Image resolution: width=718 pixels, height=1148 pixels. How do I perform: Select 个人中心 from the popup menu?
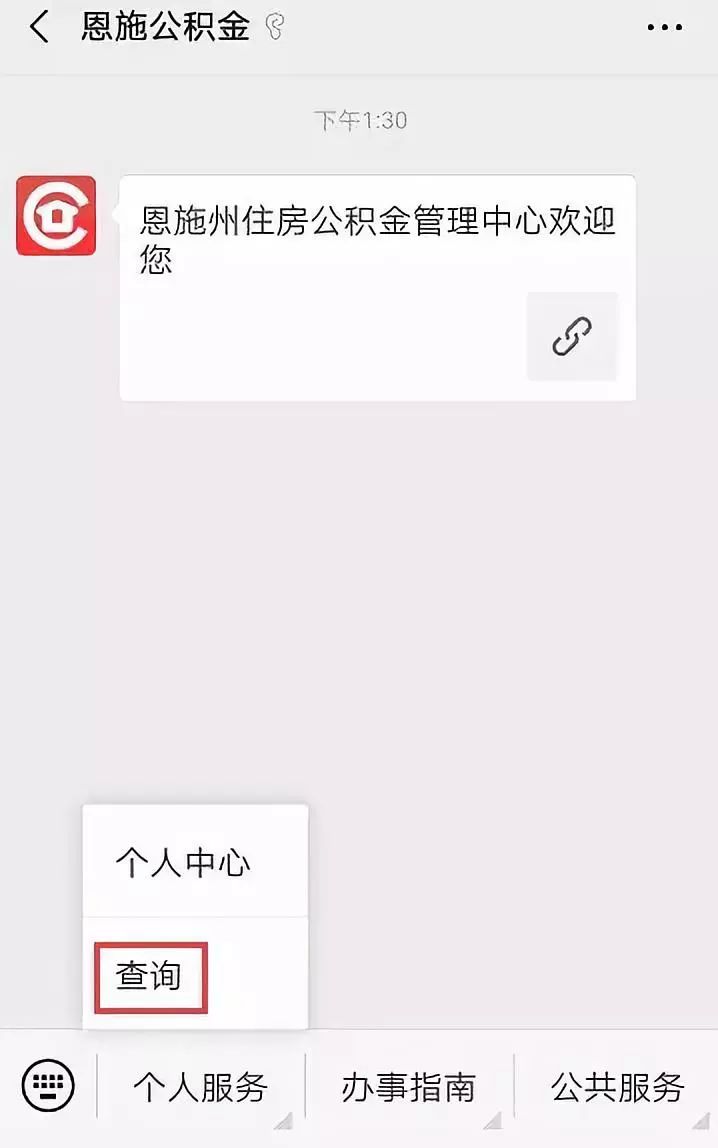pos(183,863)
